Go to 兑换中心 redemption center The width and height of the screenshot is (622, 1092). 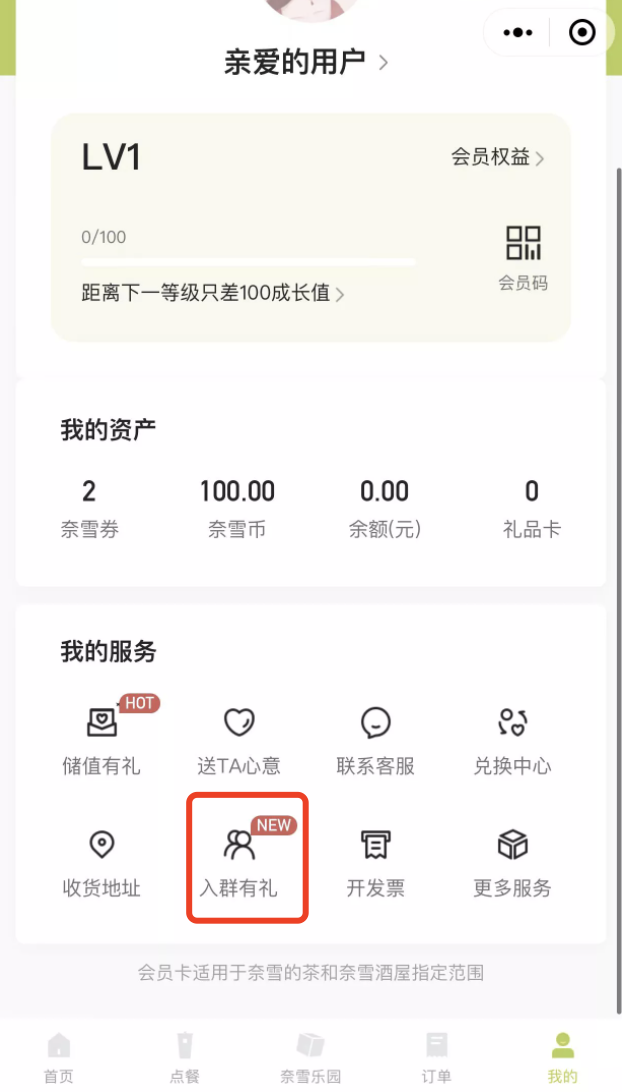pyautogui.click(x=512, y=741)
